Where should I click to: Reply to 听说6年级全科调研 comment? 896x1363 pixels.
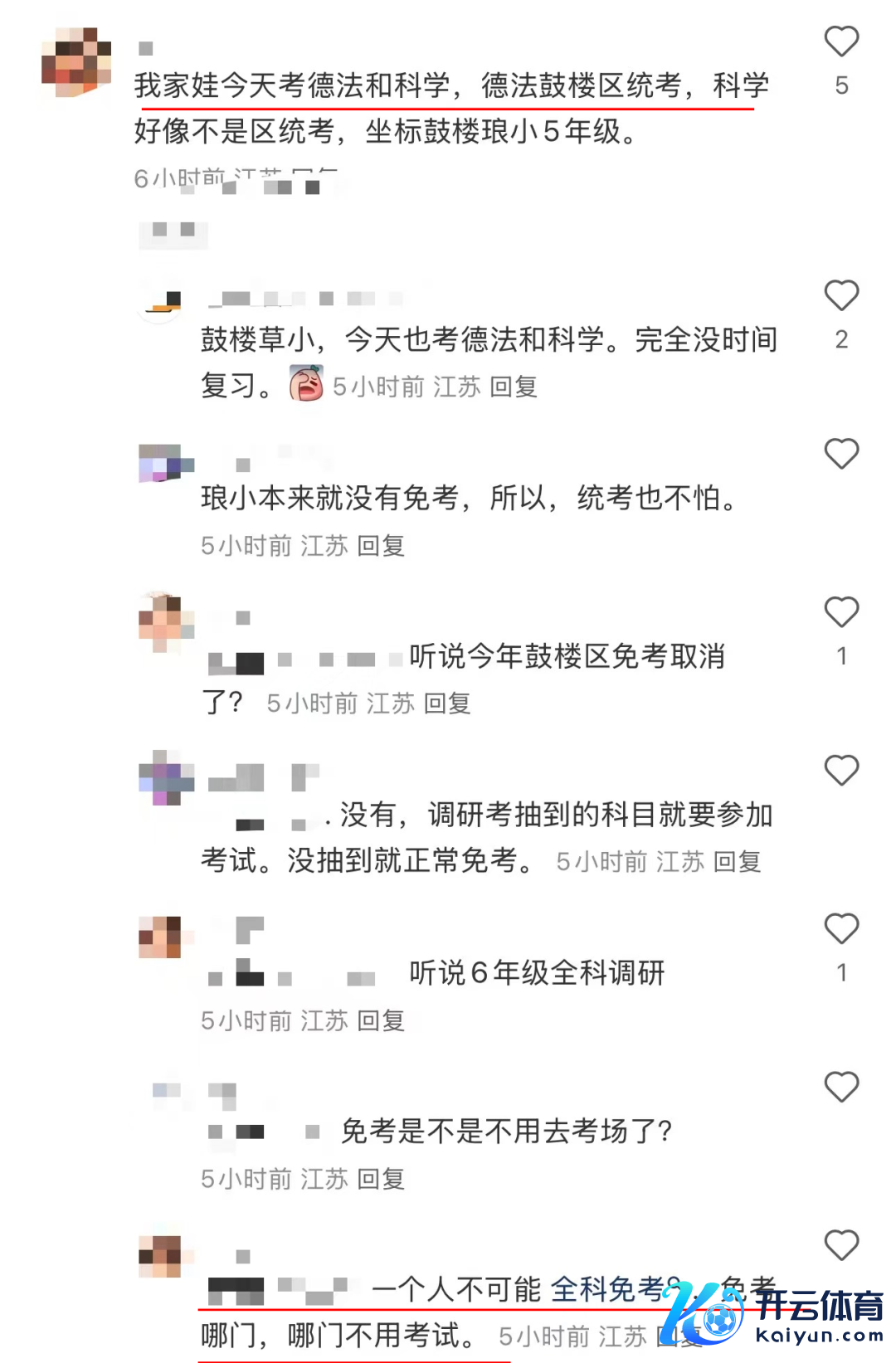pyautogui.click(x=381, y=1020)
